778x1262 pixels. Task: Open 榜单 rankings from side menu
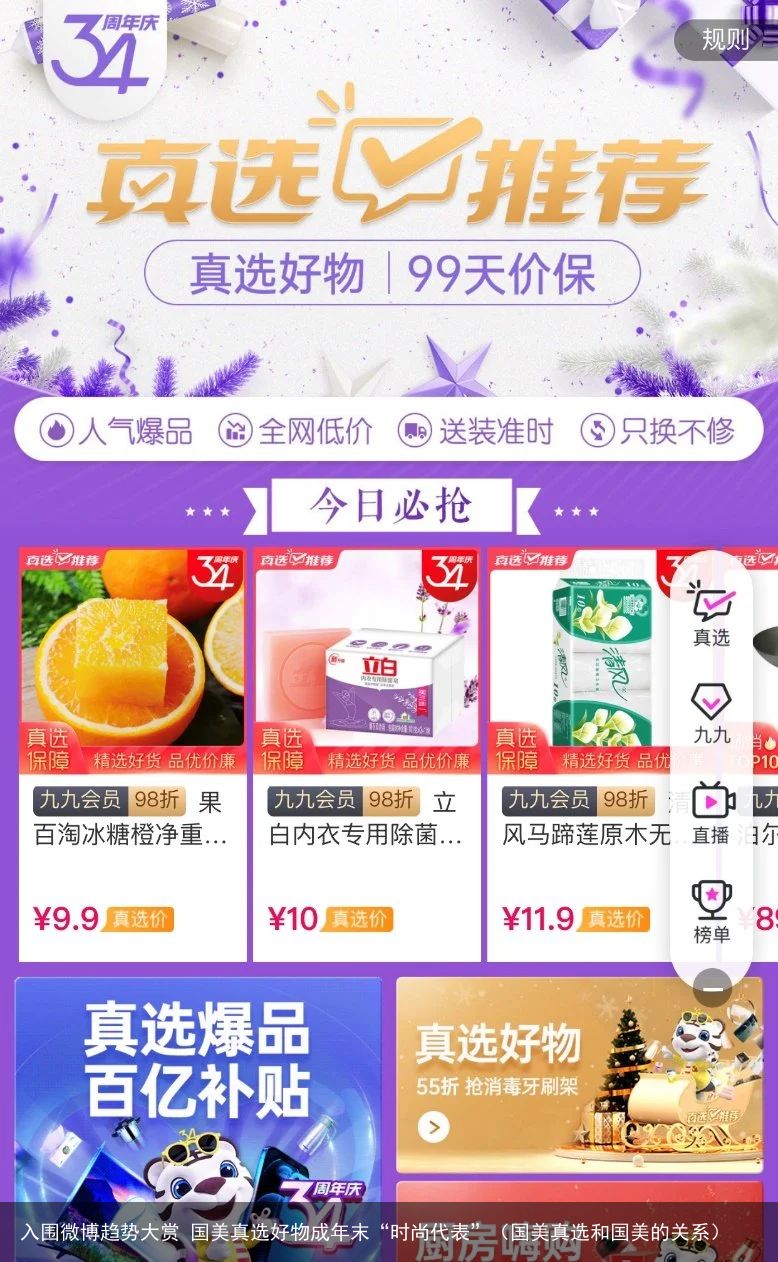tap(712, 912)
